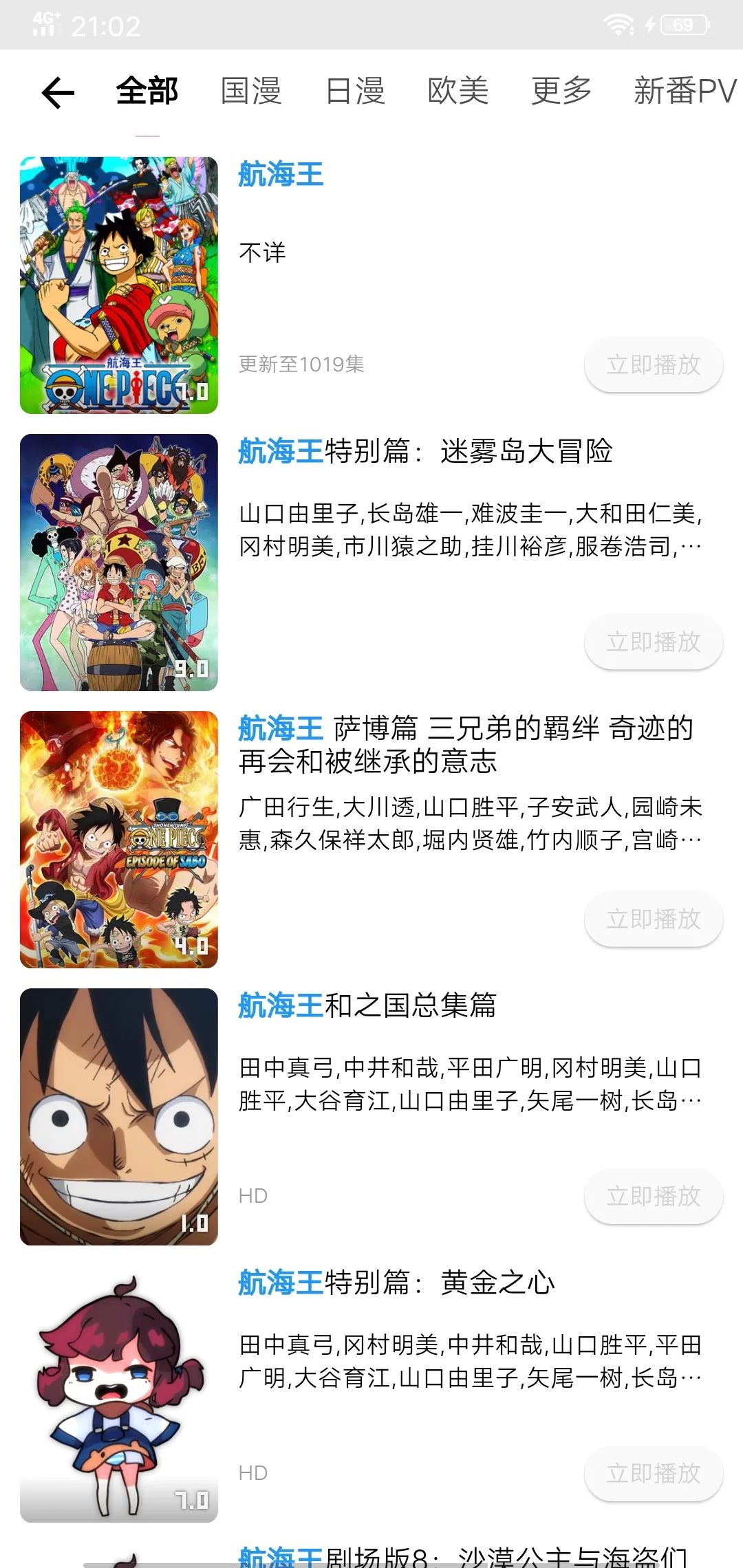Open the 更多 tab
Screen dimensions: 743x1568
click(559, 91)
